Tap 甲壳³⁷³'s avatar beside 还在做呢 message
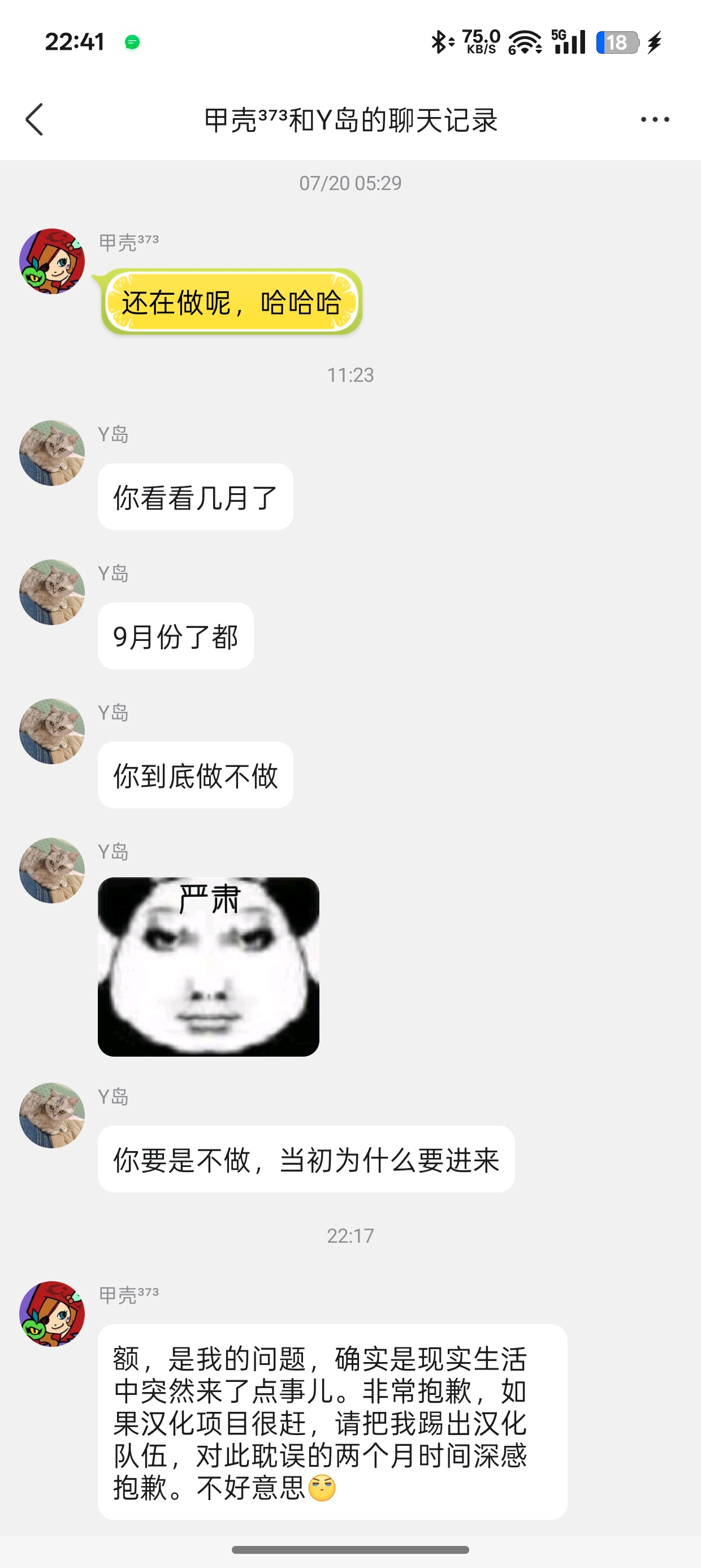Image resolution: width=701 pixels, height=1568 pixels. pos(51,261)
